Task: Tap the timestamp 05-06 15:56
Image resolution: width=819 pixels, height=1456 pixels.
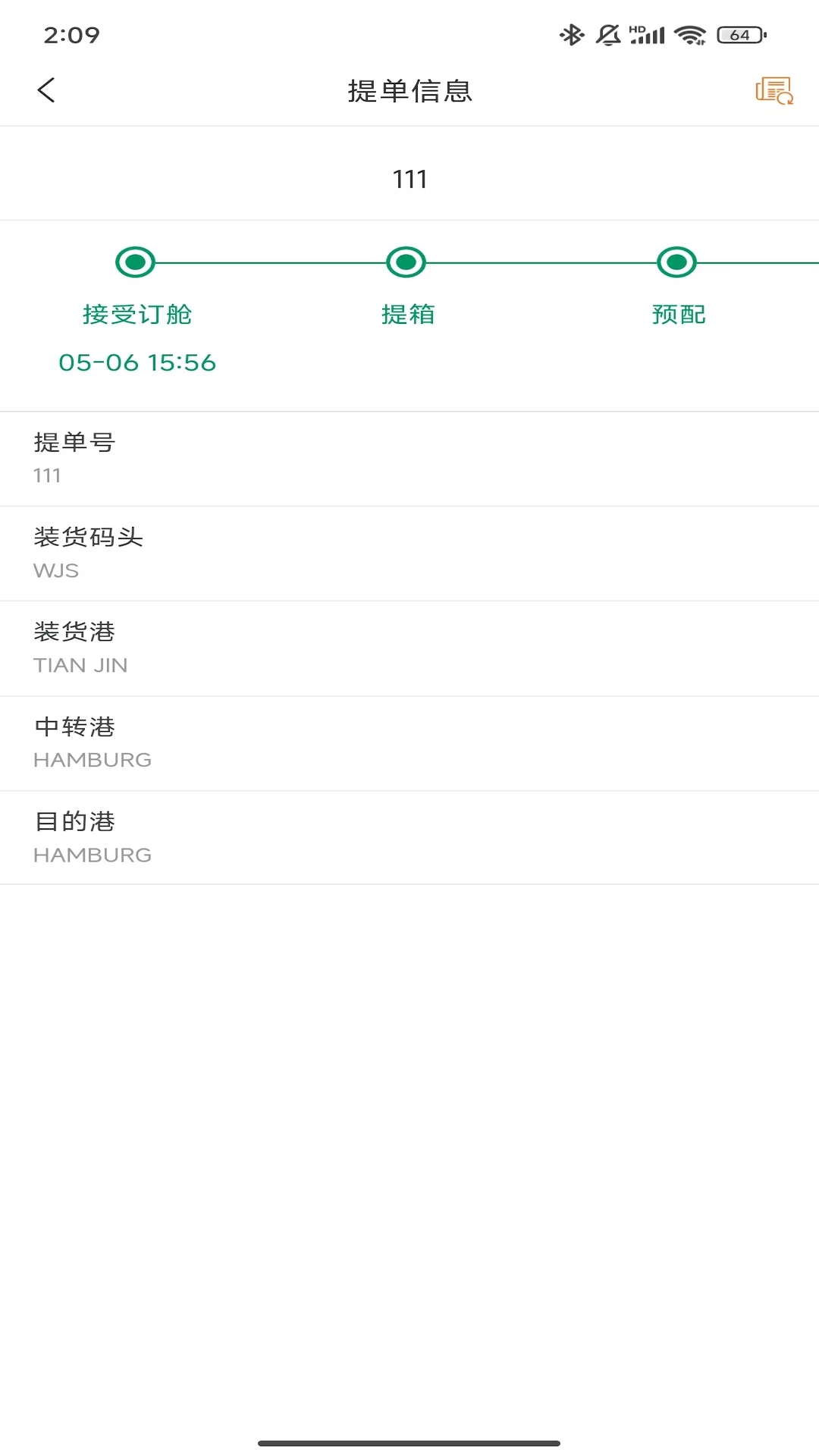Action: pos(137,362)
